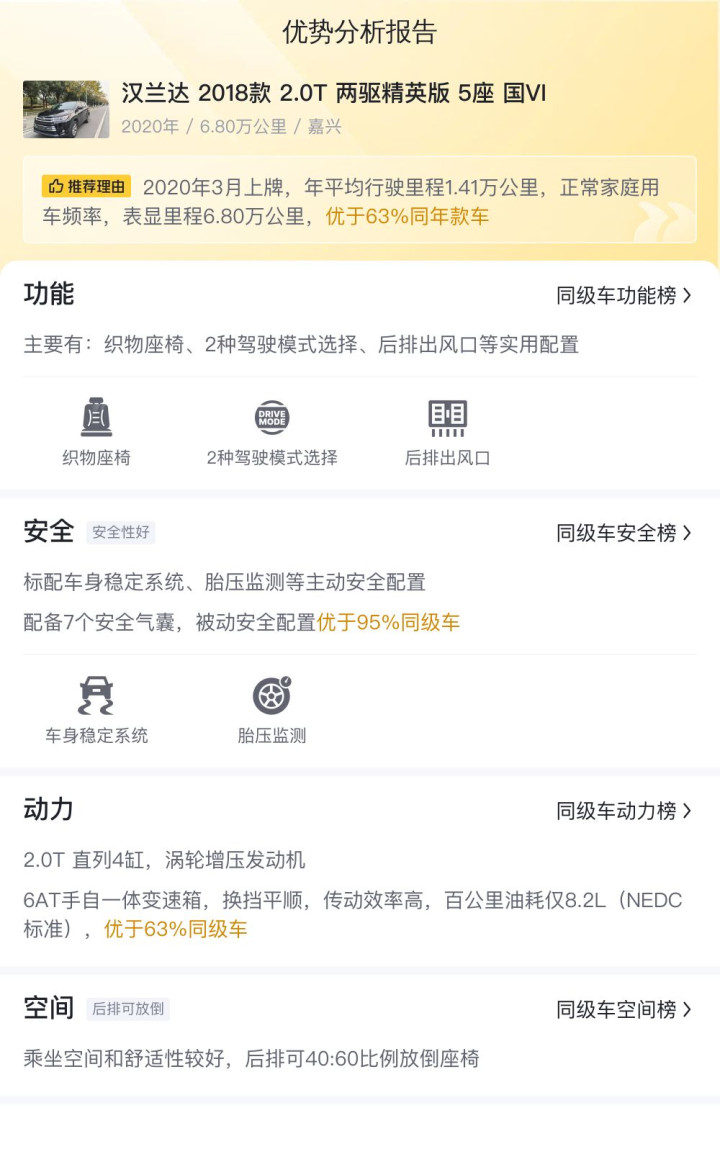
Task: Open 同级车空间榜 ranking link
Action: [x=624, y=1009]
